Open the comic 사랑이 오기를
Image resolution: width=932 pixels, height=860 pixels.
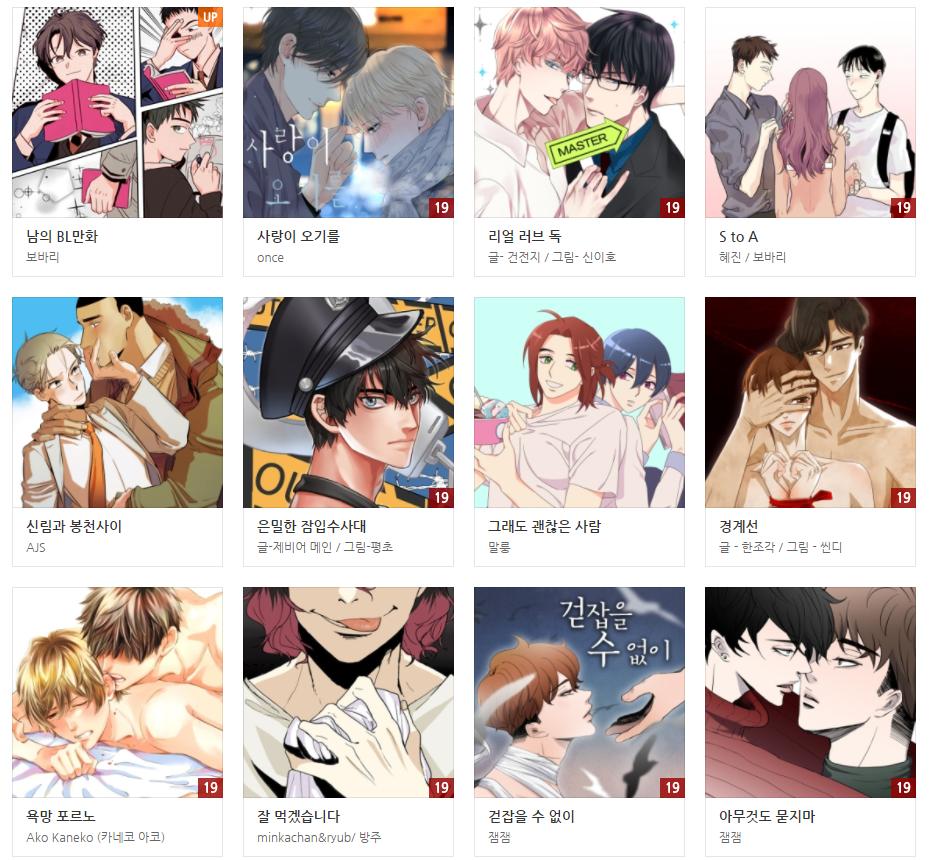[x=348, y=113]
